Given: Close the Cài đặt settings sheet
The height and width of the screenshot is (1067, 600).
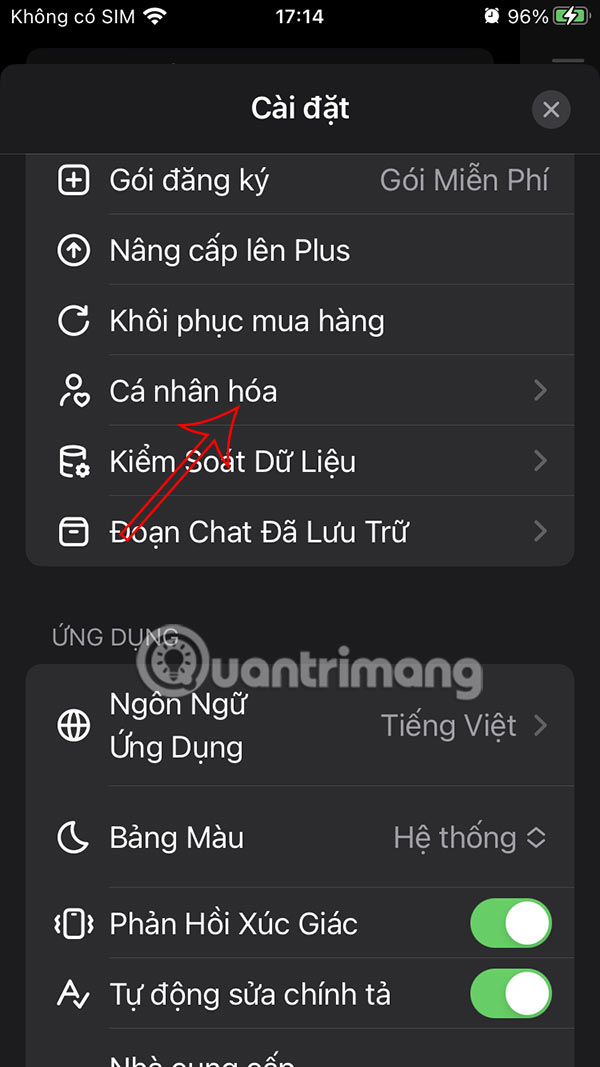Looking at the screenshot, I should (551, 110).
